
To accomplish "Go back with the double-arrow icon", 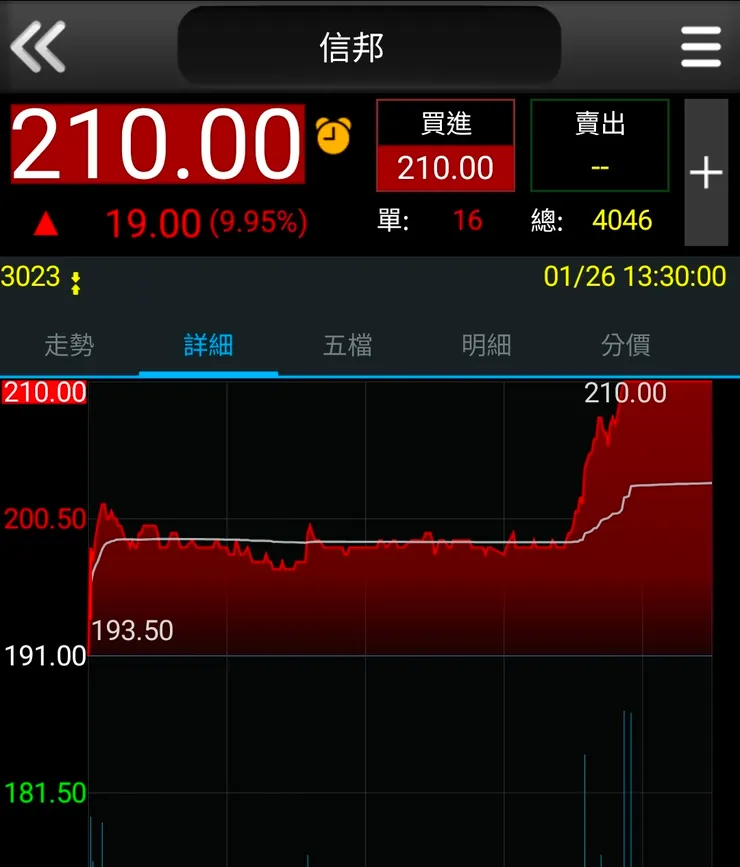I will click(x=37, y=46).
